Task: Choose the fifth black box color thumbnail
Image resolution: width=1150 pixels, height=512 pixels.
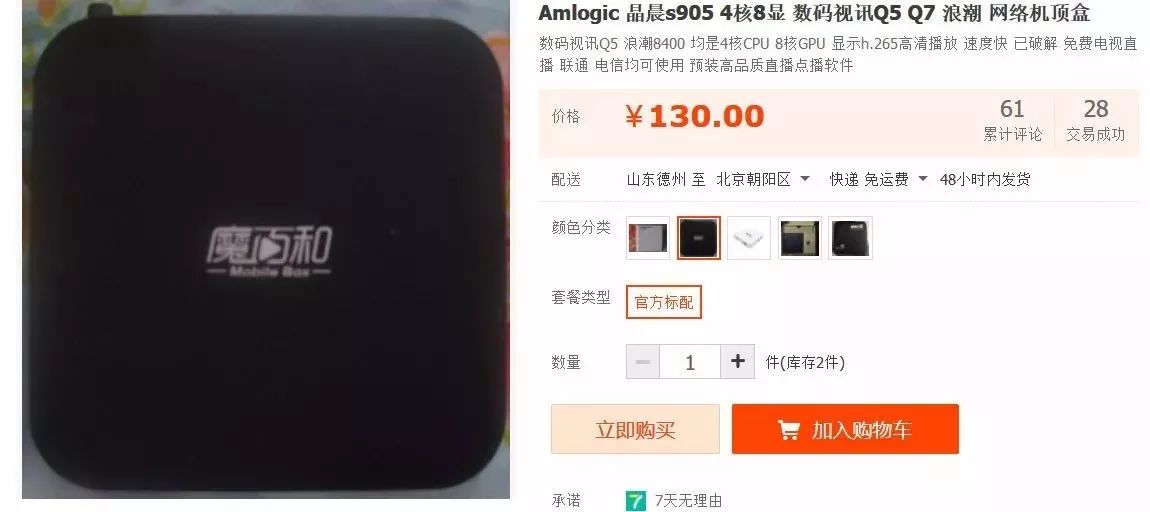Action: tap(850, 238)
